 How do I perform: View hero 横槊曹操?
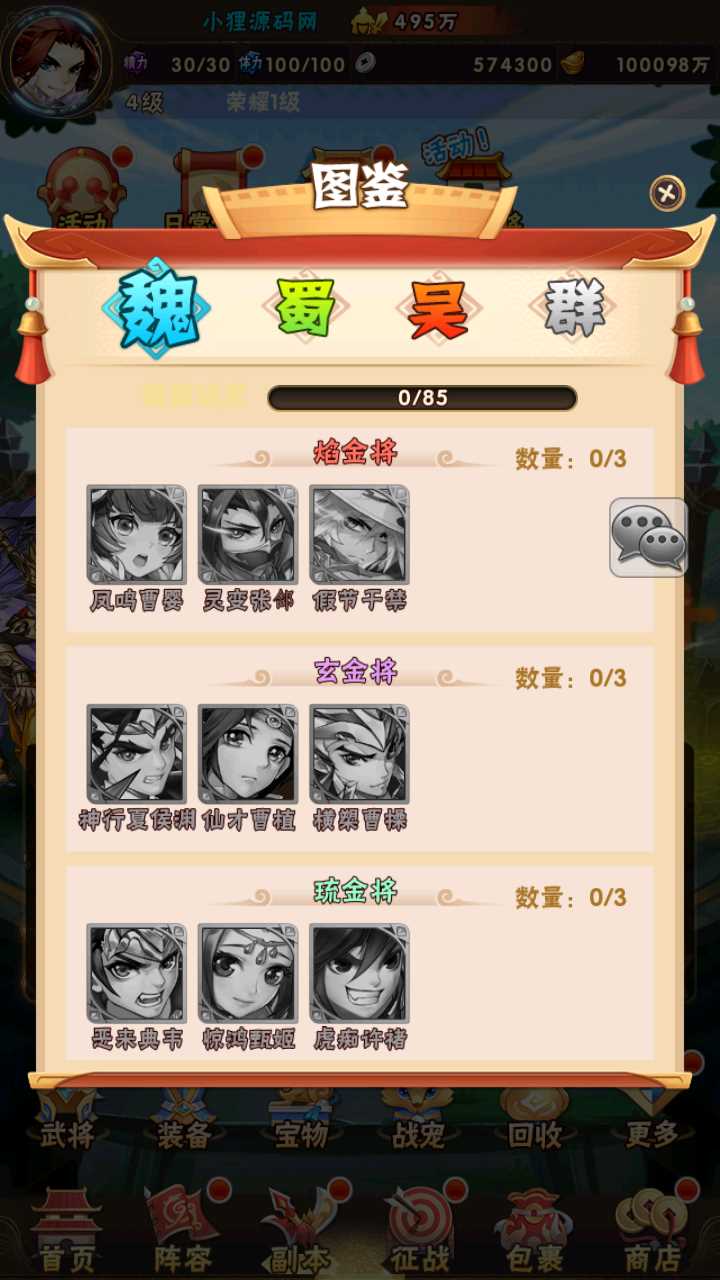(x=359, y=754)
